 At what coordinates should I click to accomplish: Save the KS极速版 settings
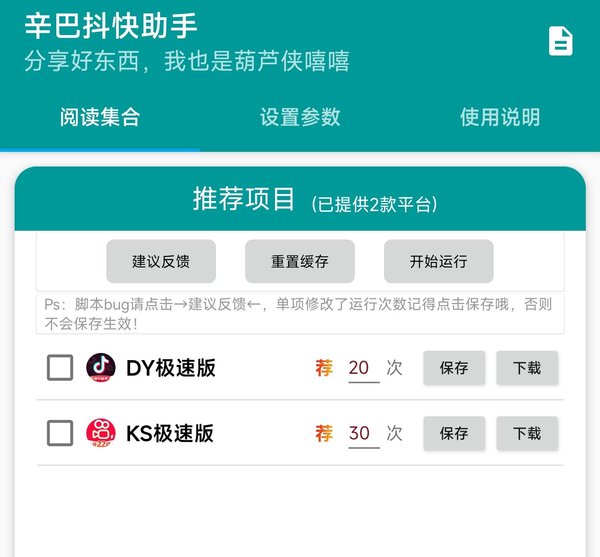point(454,433)
